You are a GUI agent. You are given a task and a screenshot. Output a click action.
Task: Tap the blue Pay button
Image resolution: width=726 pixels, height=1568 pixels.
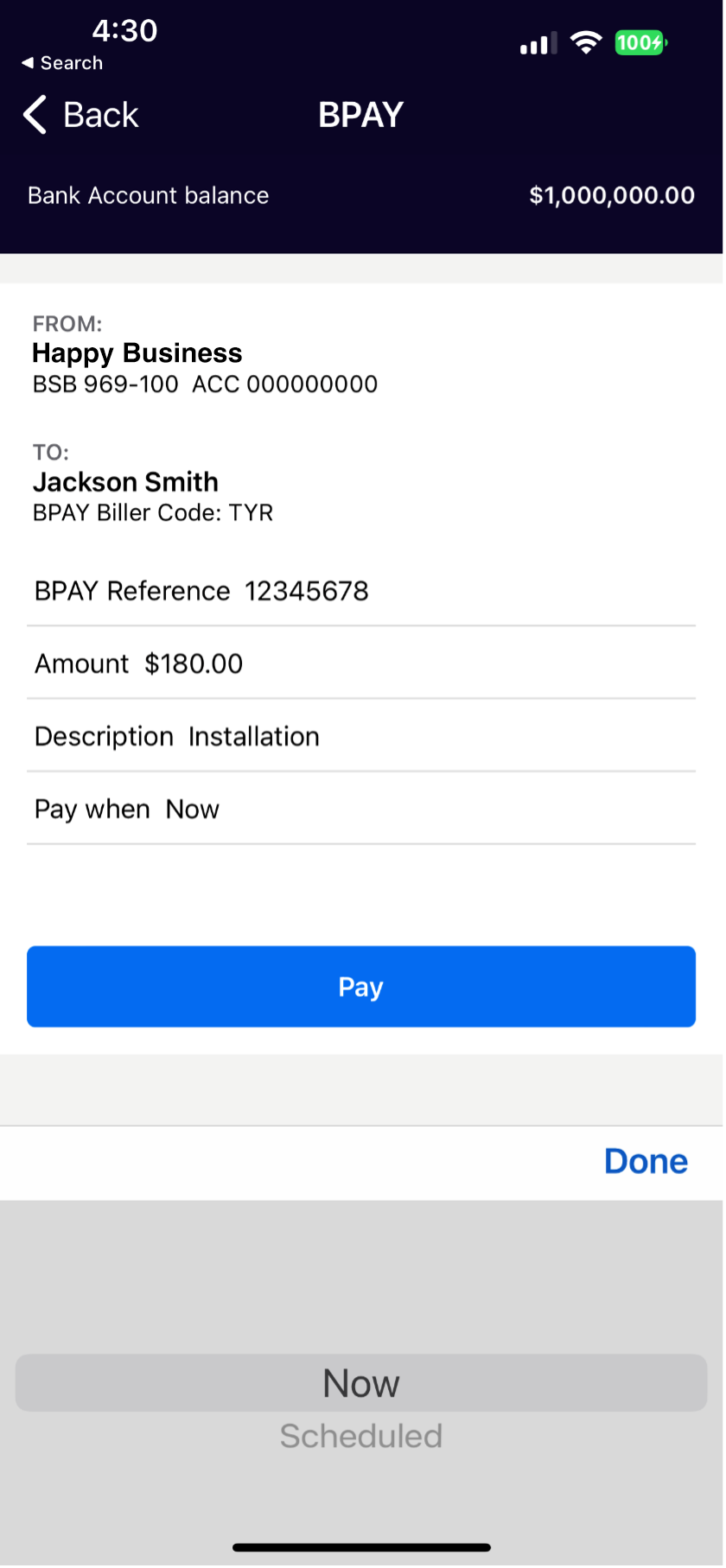point(361,987)
